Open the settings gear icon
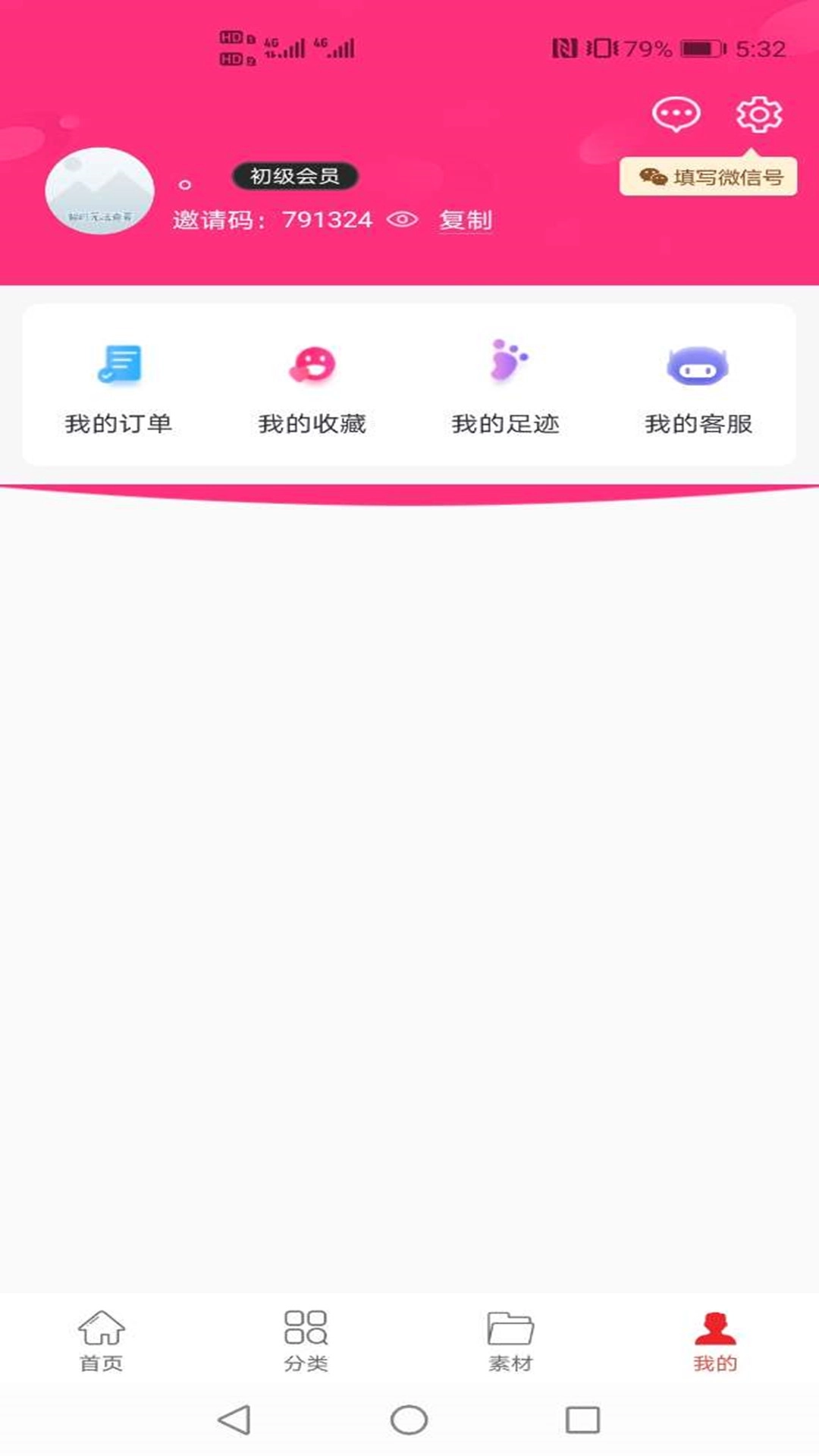 757,112
